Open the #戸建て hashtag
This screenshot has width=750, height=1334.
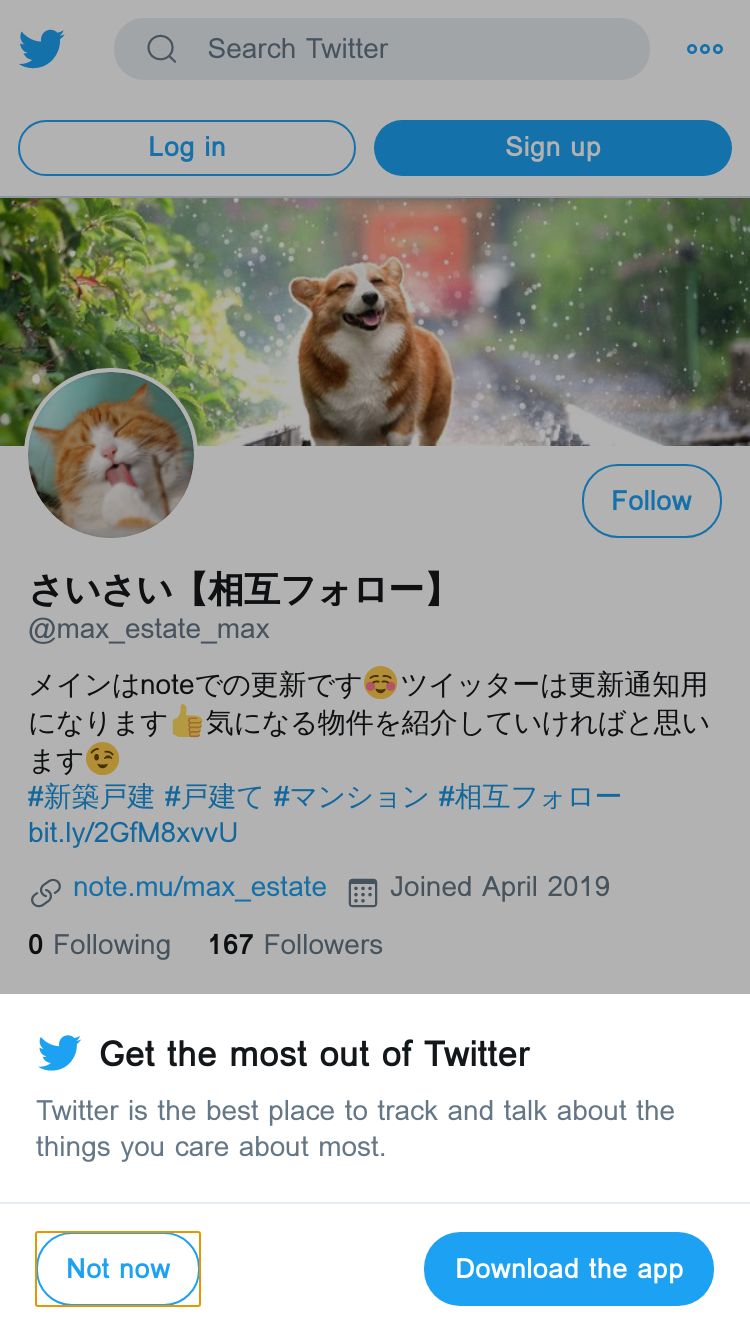[x=213, y=797]
